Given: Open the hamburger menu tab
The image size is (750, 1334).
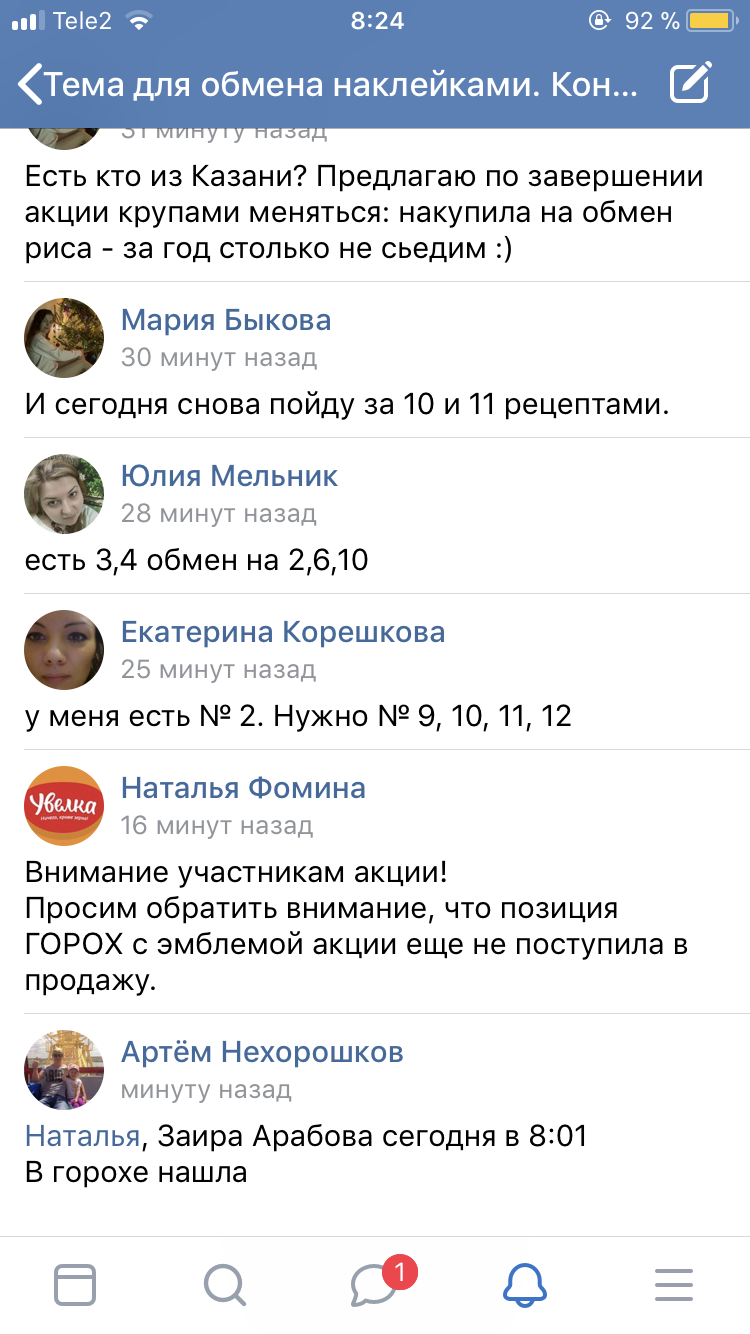Looking at the screenshot, I should [x=674, y=1284].
